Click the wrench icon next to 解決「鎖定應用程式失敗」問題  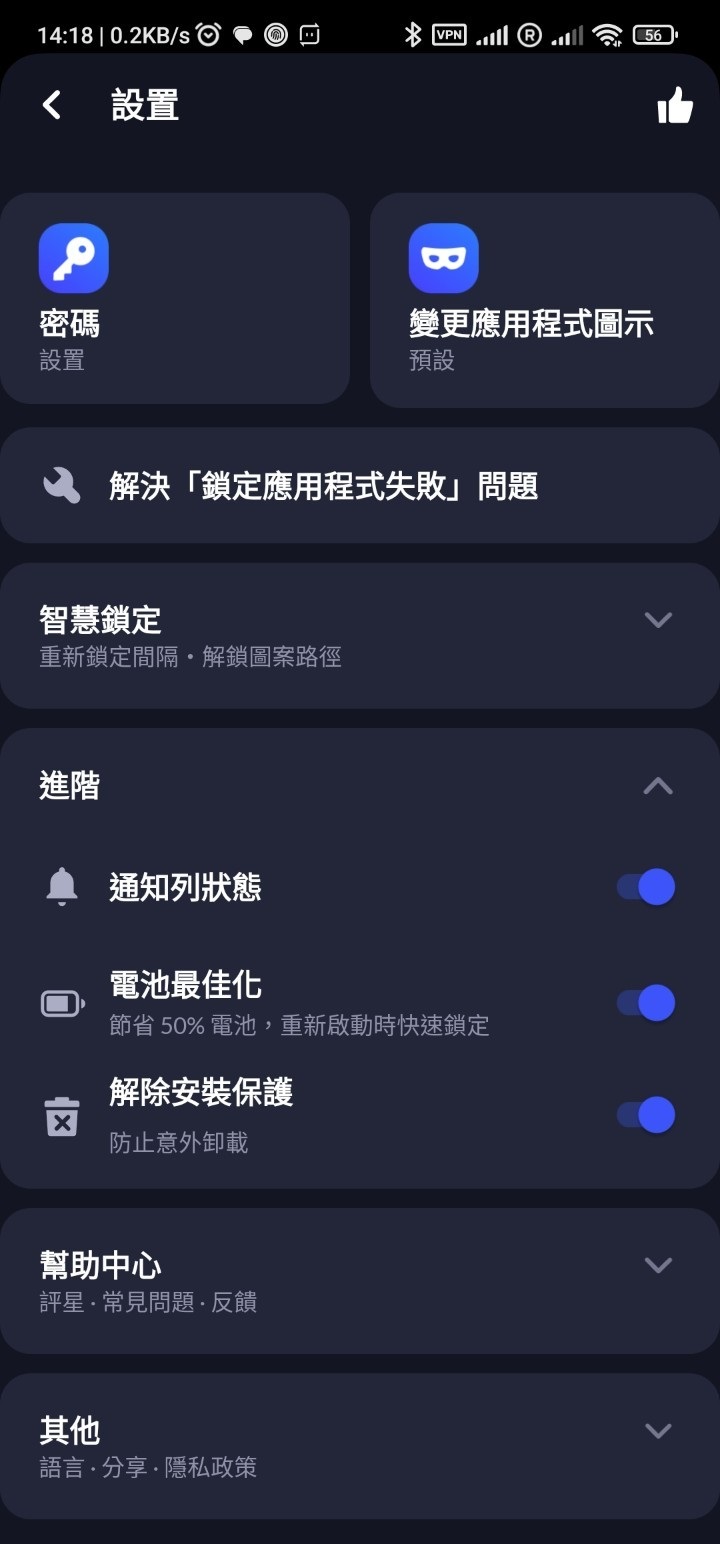(62, 485)
